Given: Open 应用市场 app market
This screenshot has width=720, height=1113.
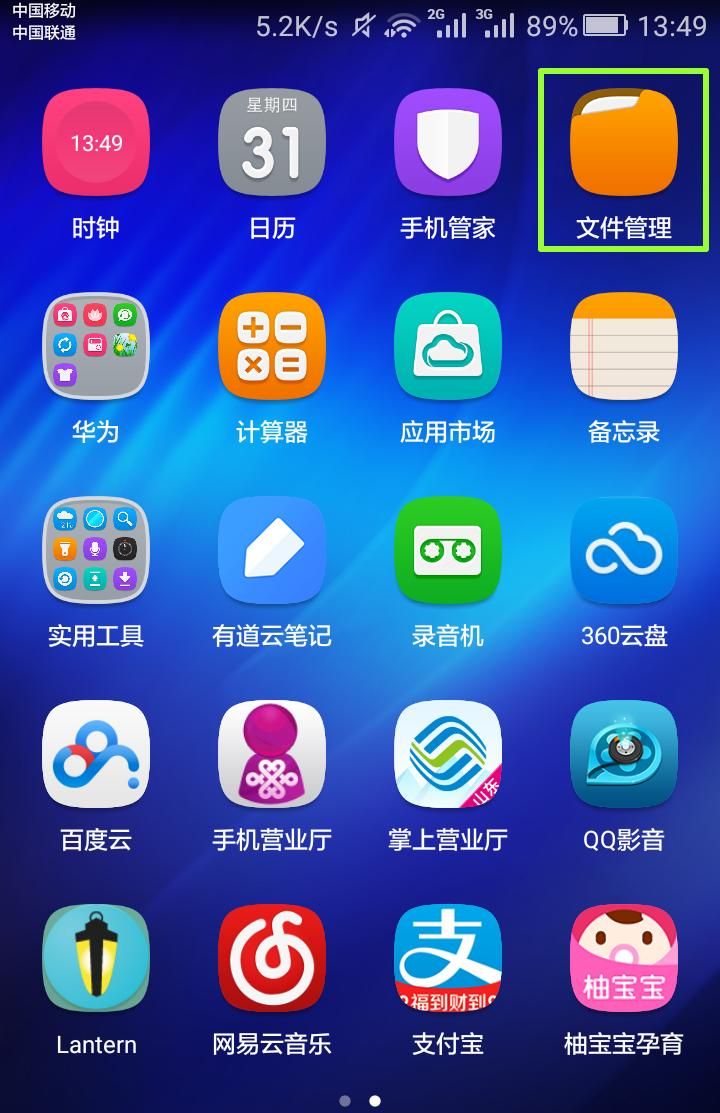Looking at the screenshot, I should click(x=448, y=347).
